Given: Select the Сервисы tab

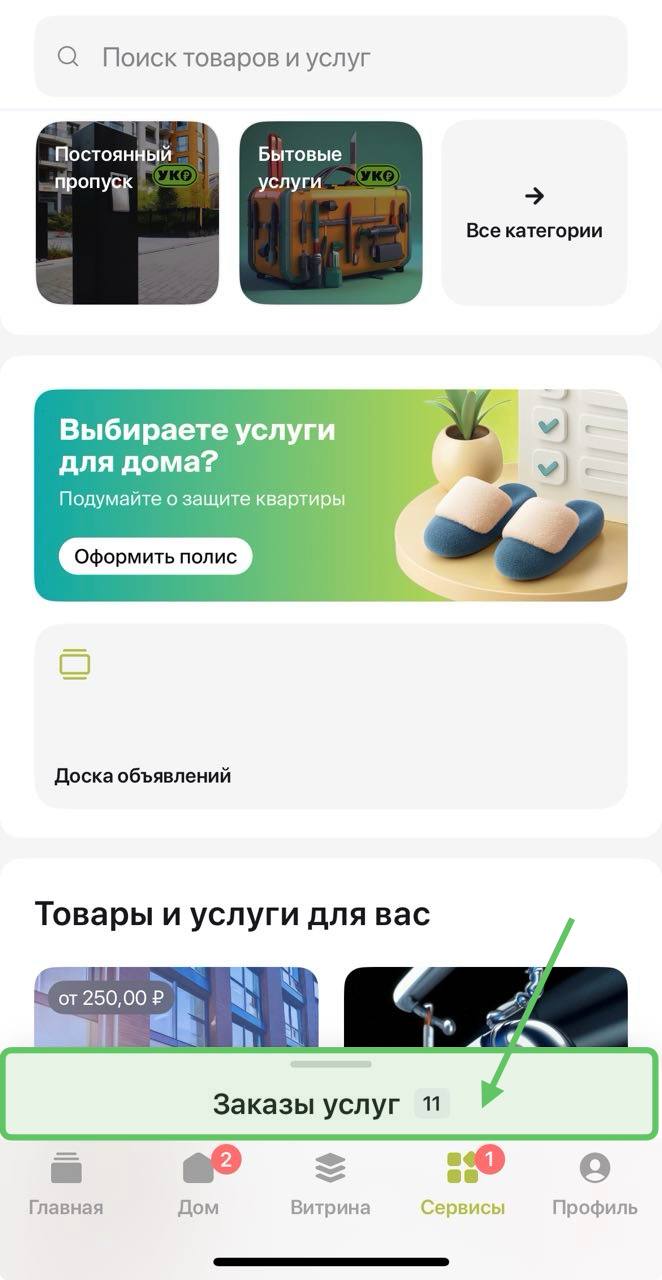Looking at the screenshot, I should click(x=462, y=1185).
